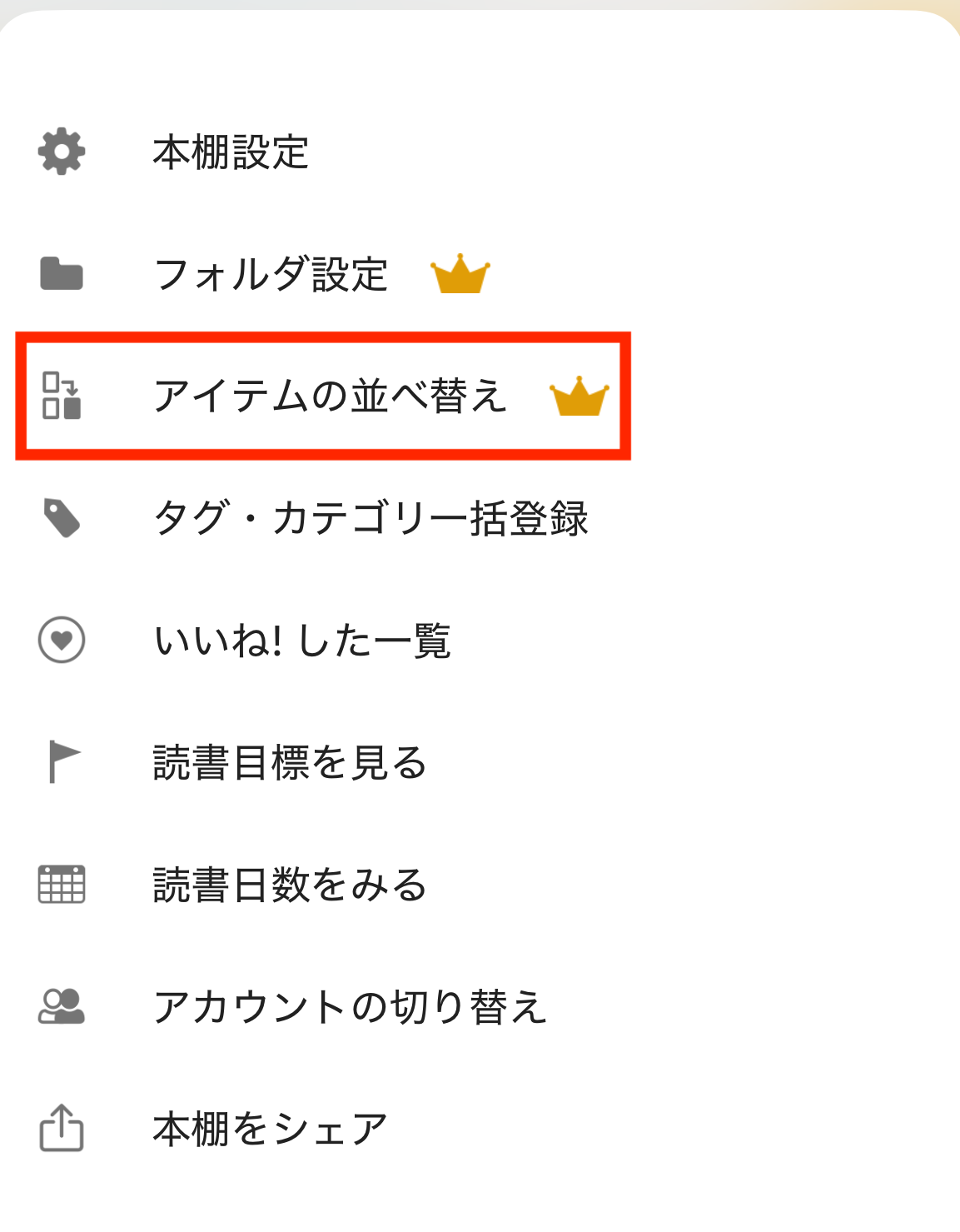Screen dimensions: 960x1232
Task: Show 読書日数をみる reading days calendar
Action: click(x=290, y=885)
